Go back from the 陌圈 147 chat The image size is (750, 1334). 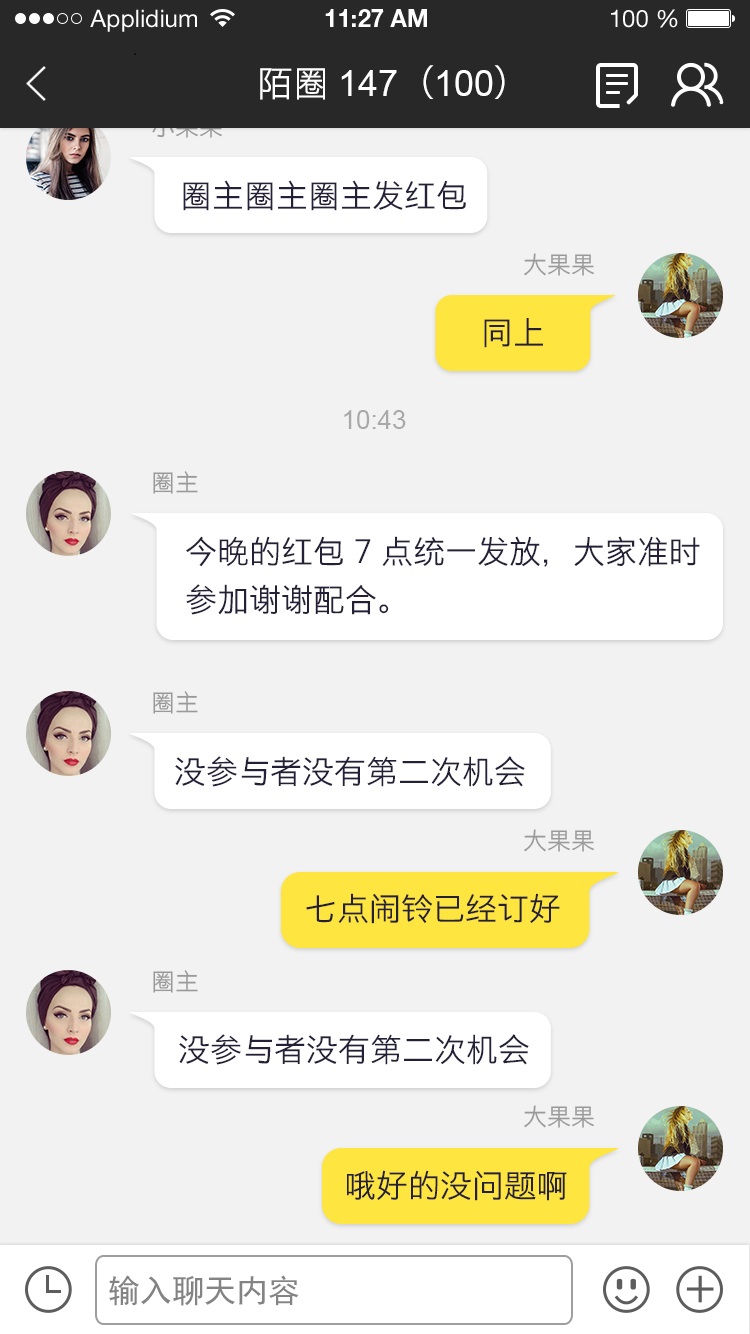[37, 84]
